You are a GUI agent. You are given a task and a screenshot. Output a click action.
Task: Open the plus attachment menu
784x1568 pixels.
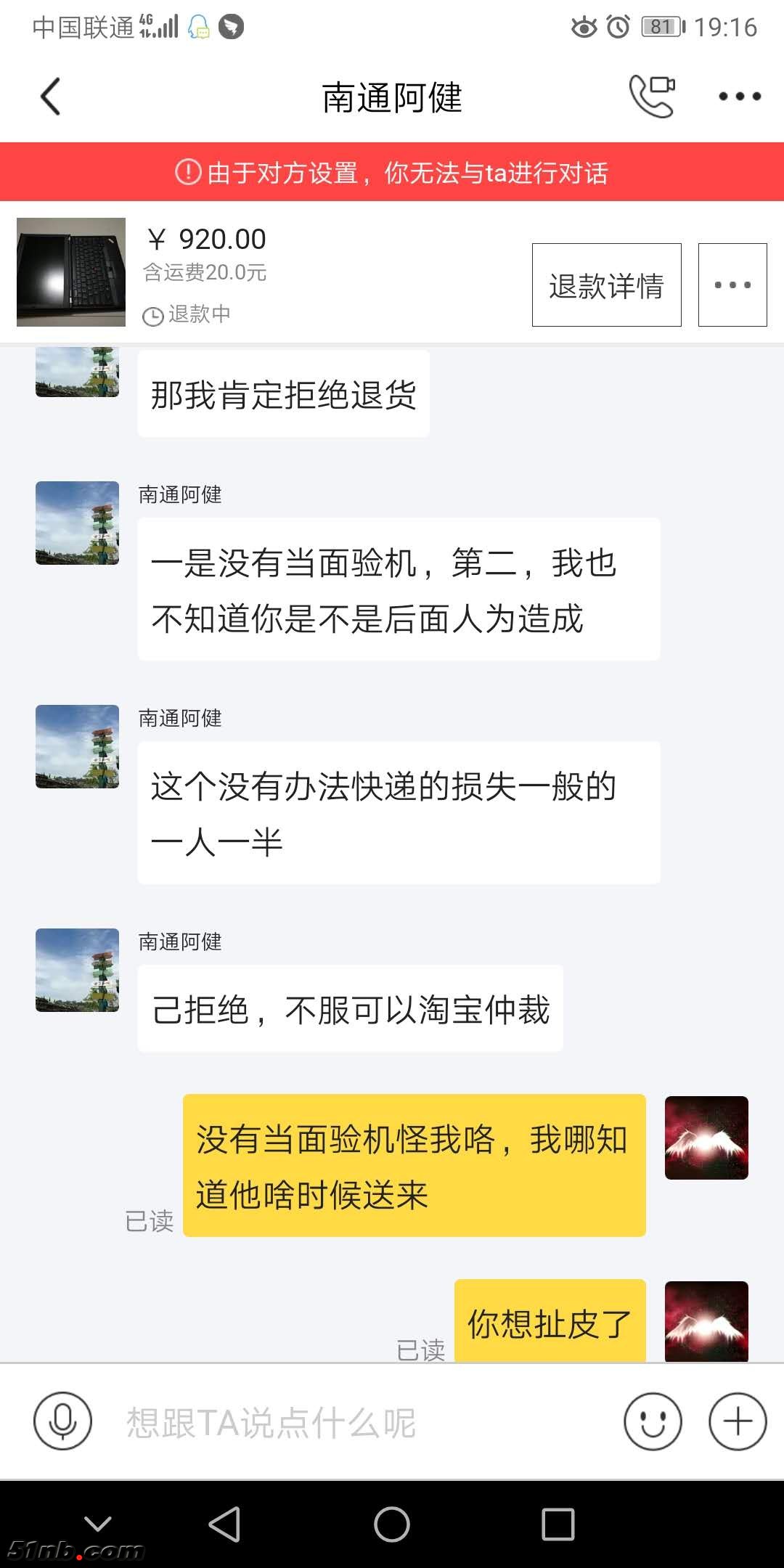(738, 1421)
